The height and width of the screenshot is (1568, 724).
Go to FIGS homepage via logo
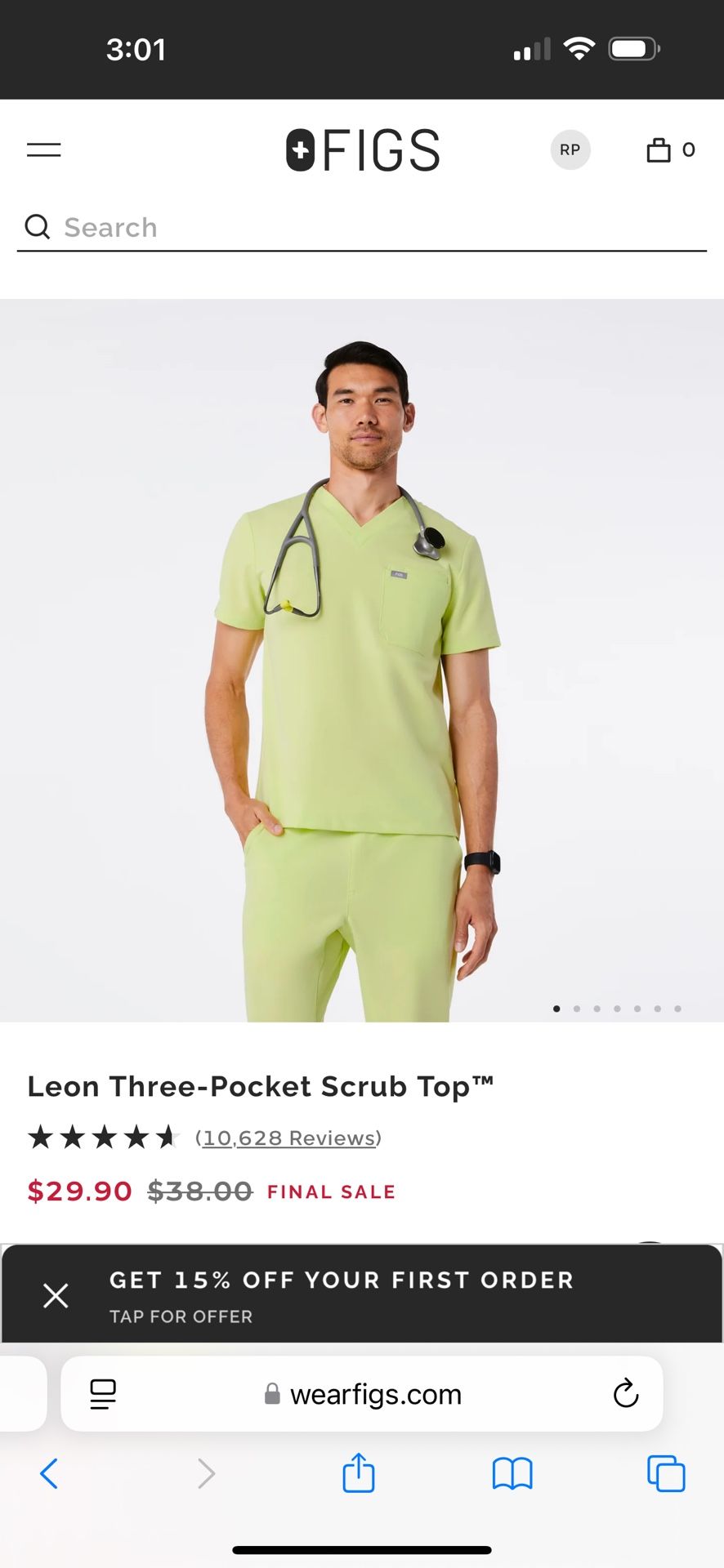[x=363, y=150]
